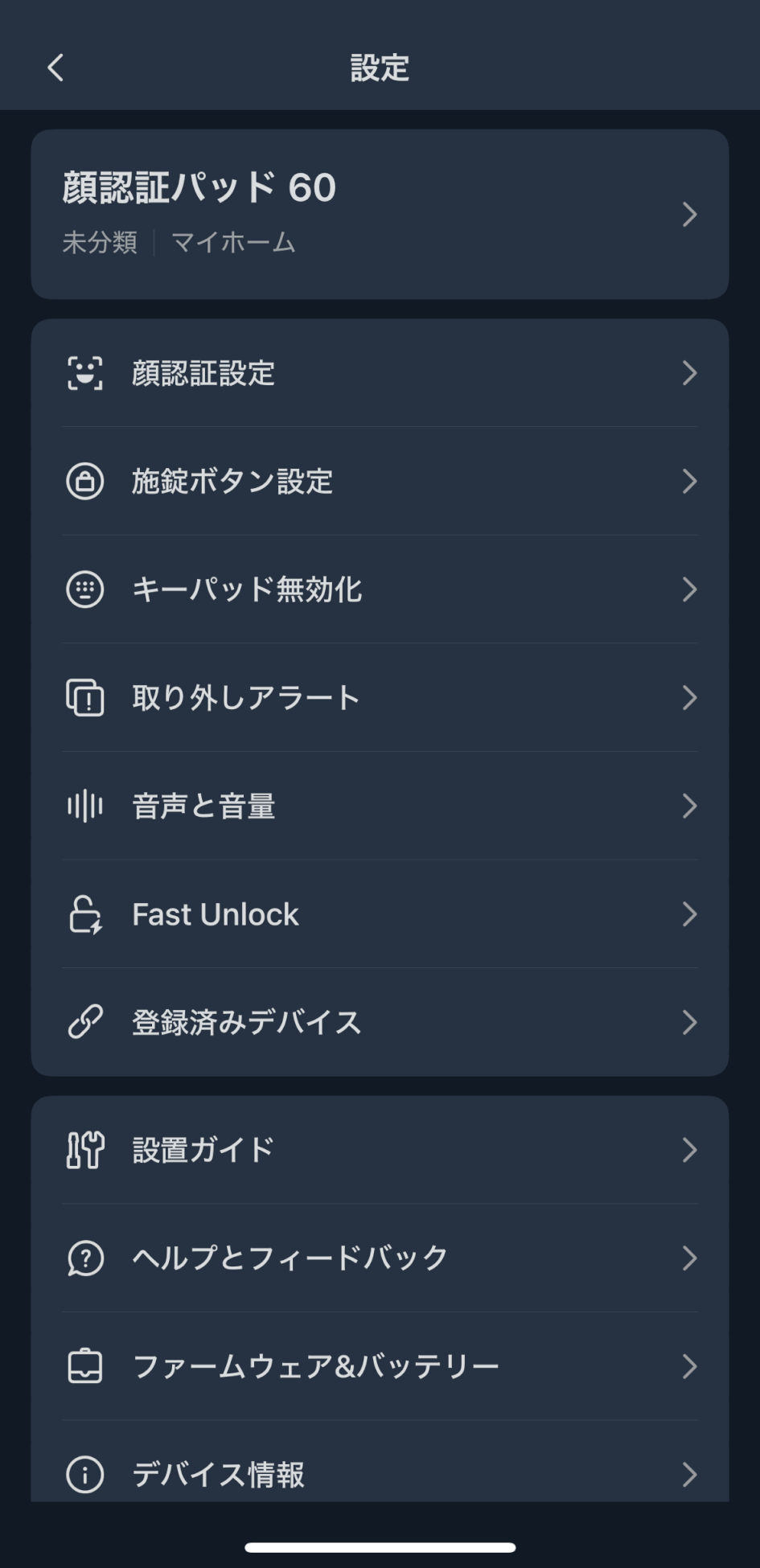Open 取り外しアラート settings
760x1568 pixels.
pyautogui.click(x=380, y=698)
